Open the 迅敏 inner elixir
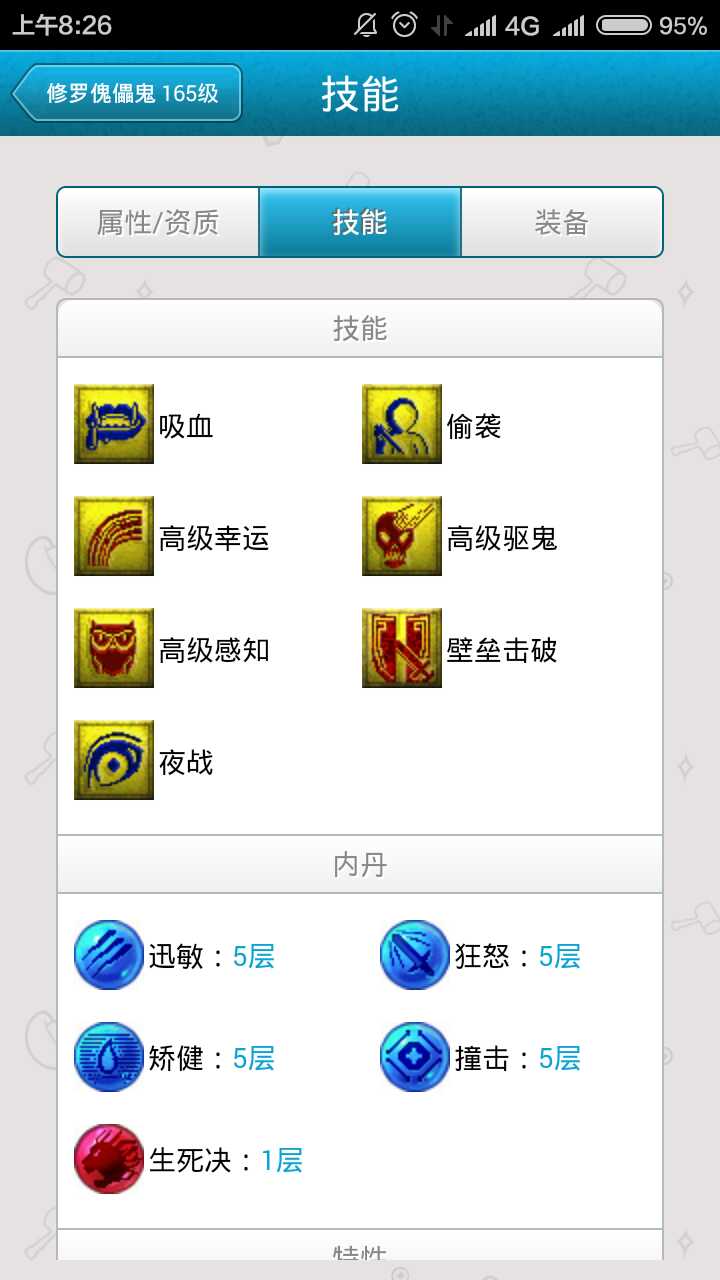The height and width of the screenshot is (1280, 720). pos(109,956)
